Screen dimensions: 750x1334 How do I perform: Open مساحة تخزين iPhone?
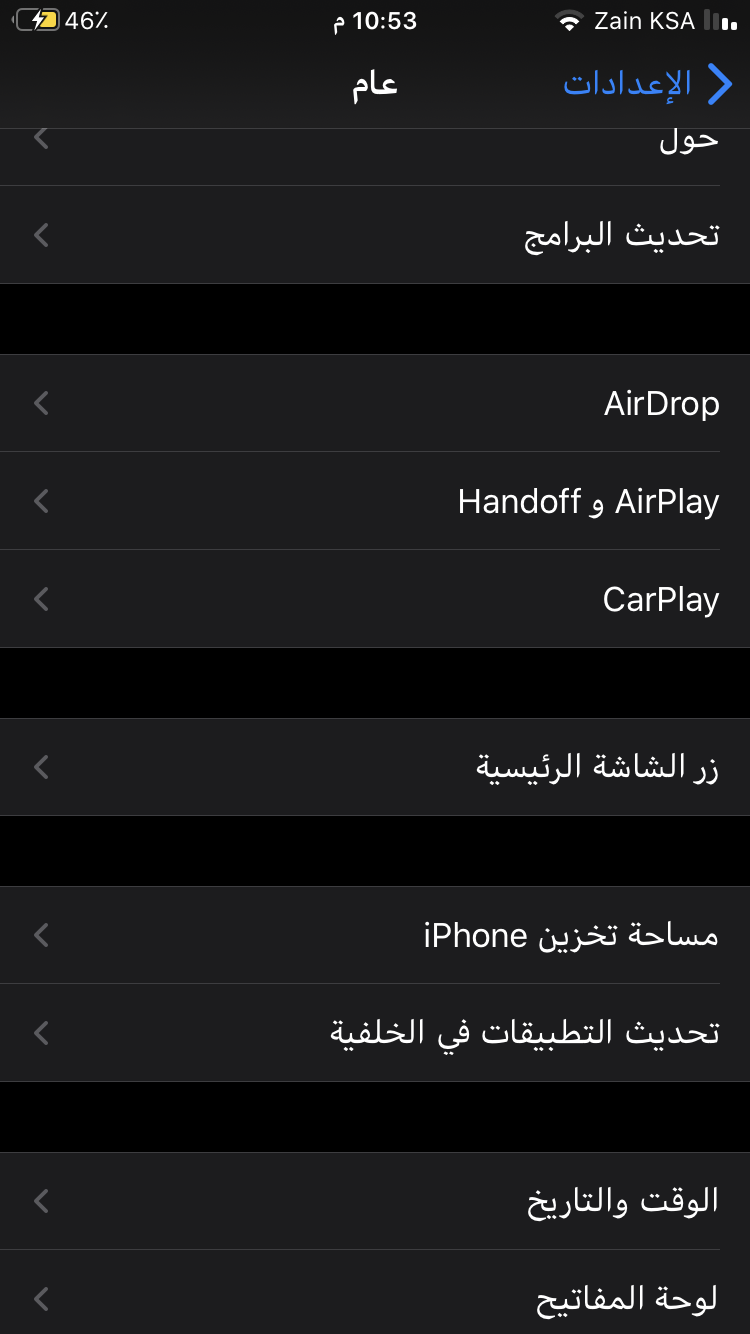[375, 935]
